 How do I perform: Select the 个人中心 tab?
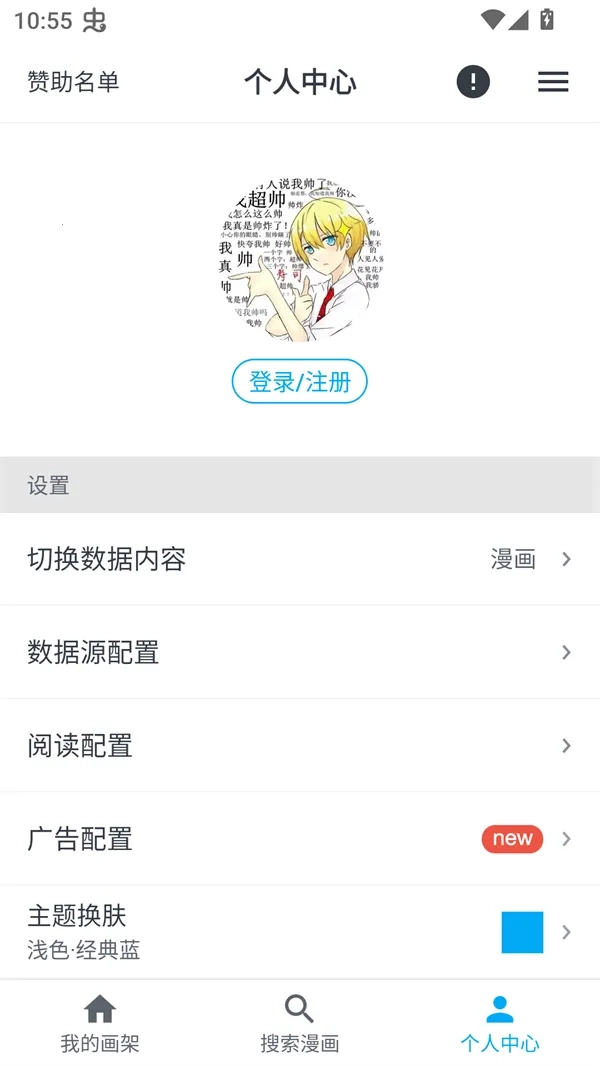(499, 1024)
